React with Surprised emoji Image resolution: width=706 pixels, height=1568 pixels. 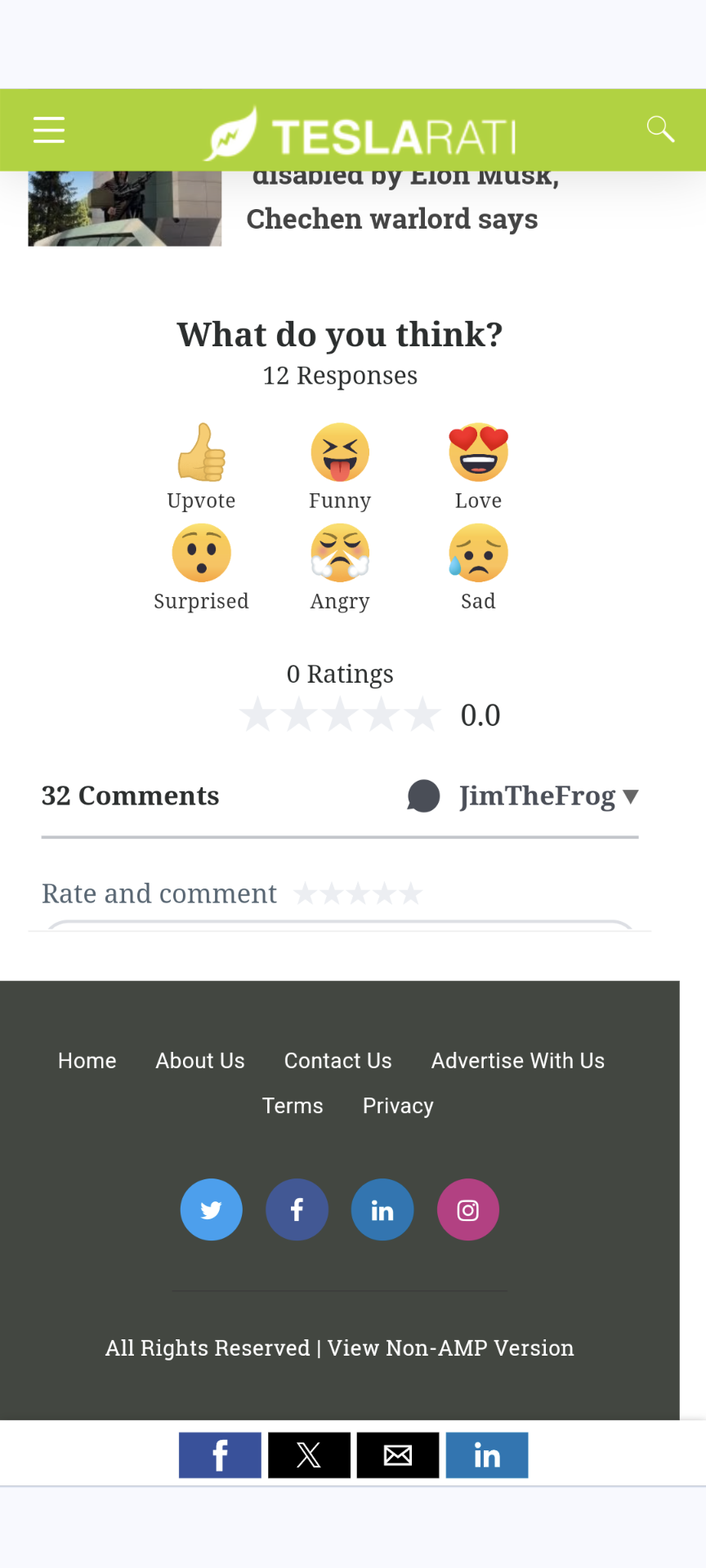[x=201, y=568]
